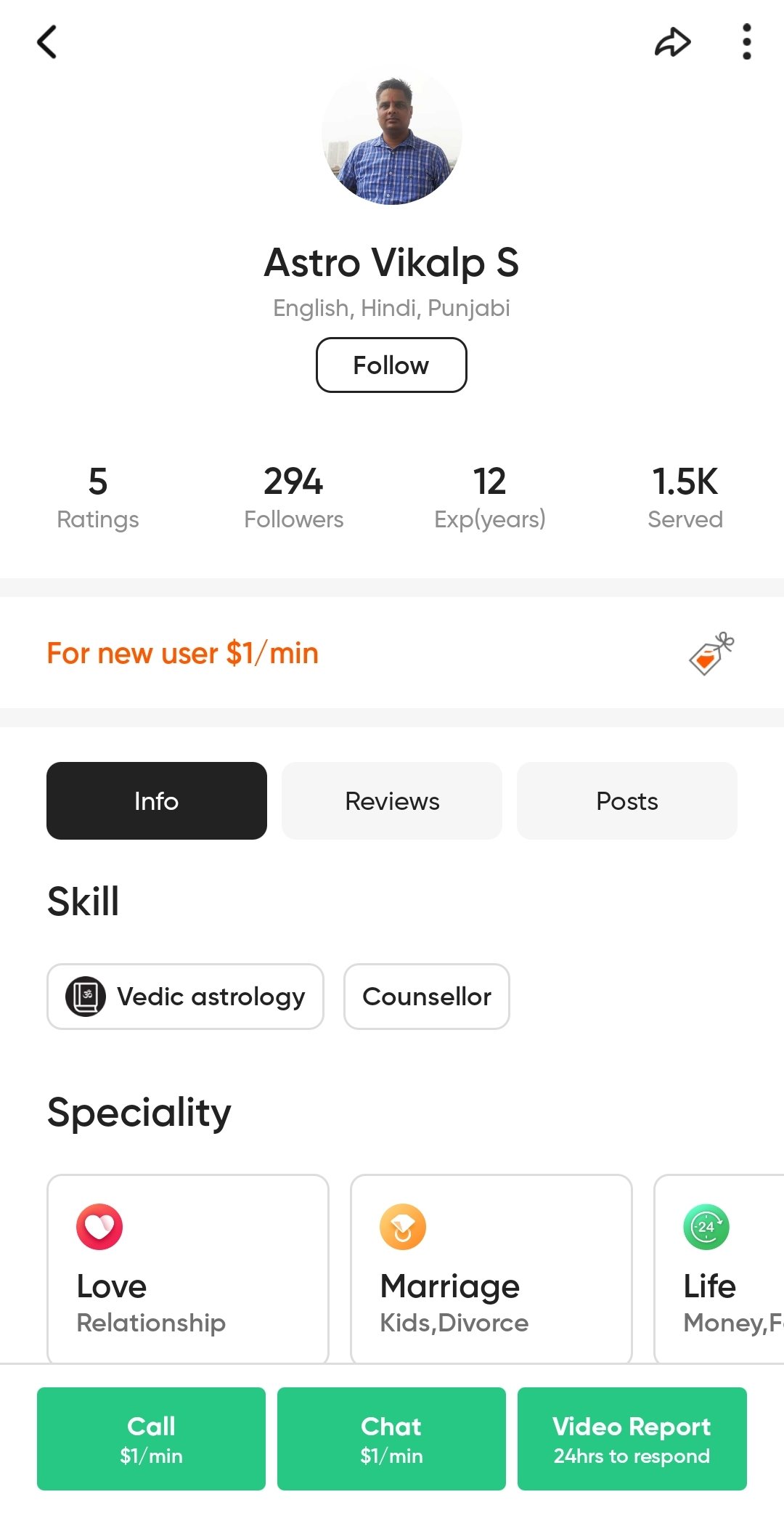This screenshot has width=784, height=1513.
Task: Share Astro Vikalp S's profile
Action: coord(672,41)
